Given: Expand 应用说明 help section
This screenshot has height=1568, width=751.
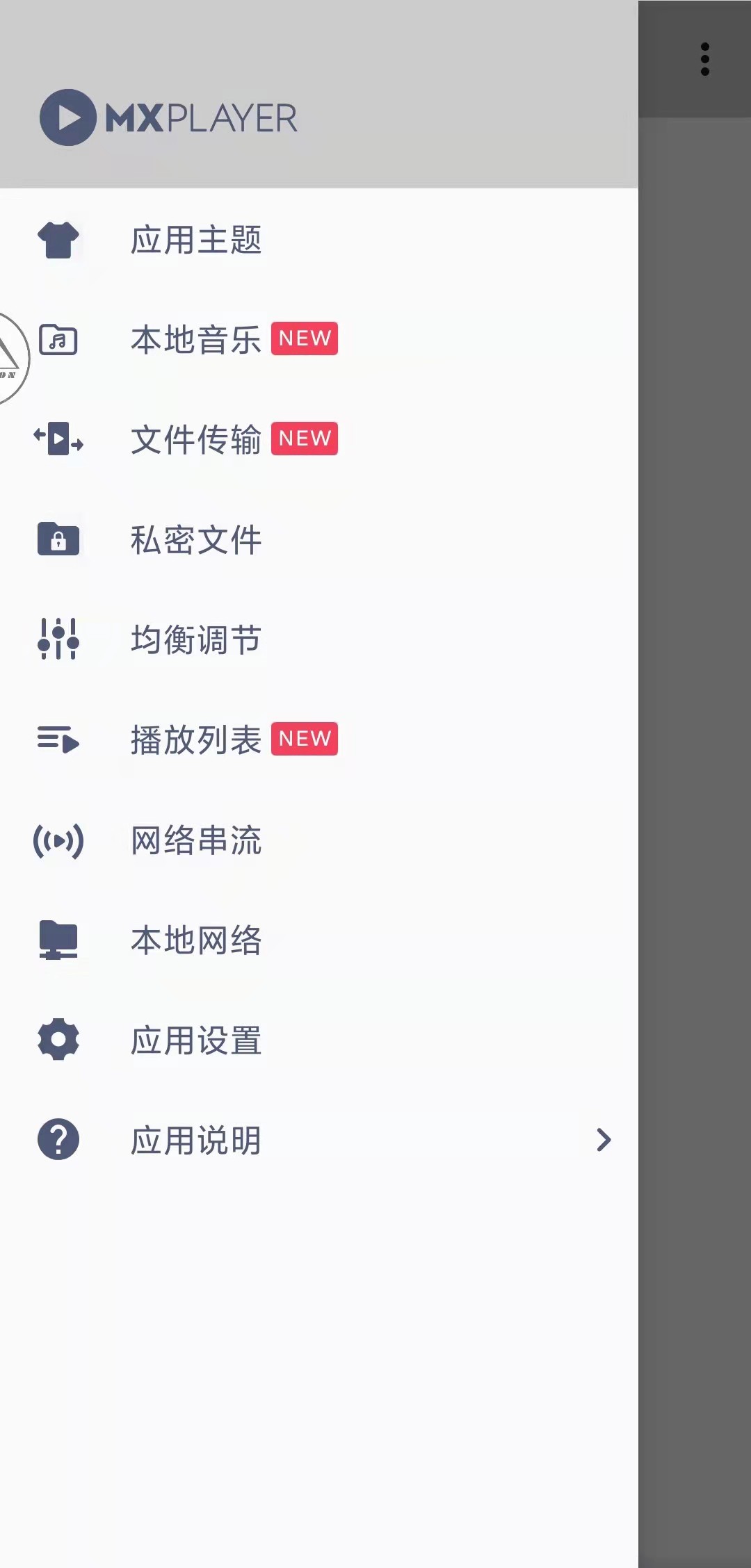Looking at the screenshot, I should pos(319,1141).
